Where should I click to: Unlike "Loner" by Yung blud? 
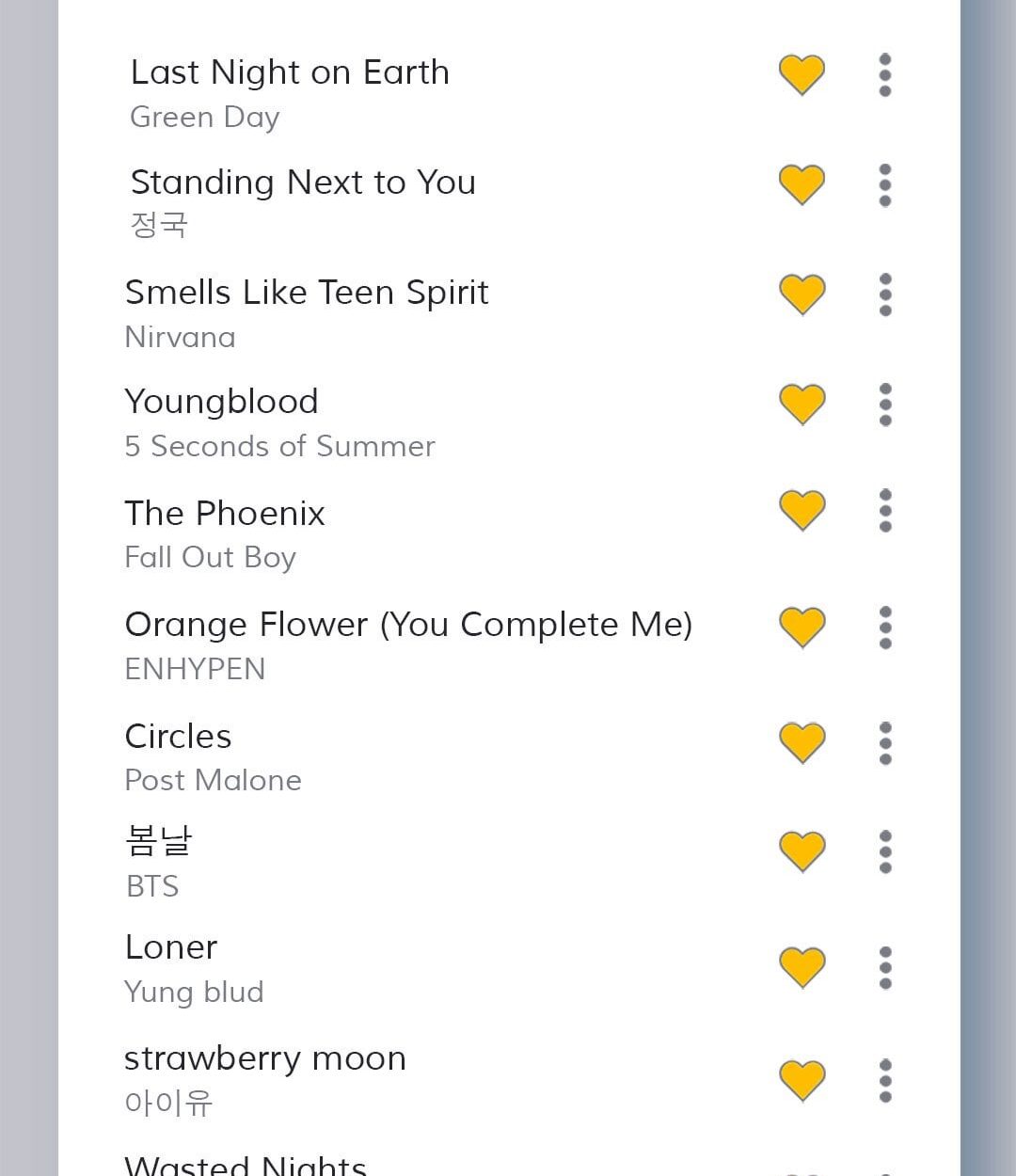[802, 964]
